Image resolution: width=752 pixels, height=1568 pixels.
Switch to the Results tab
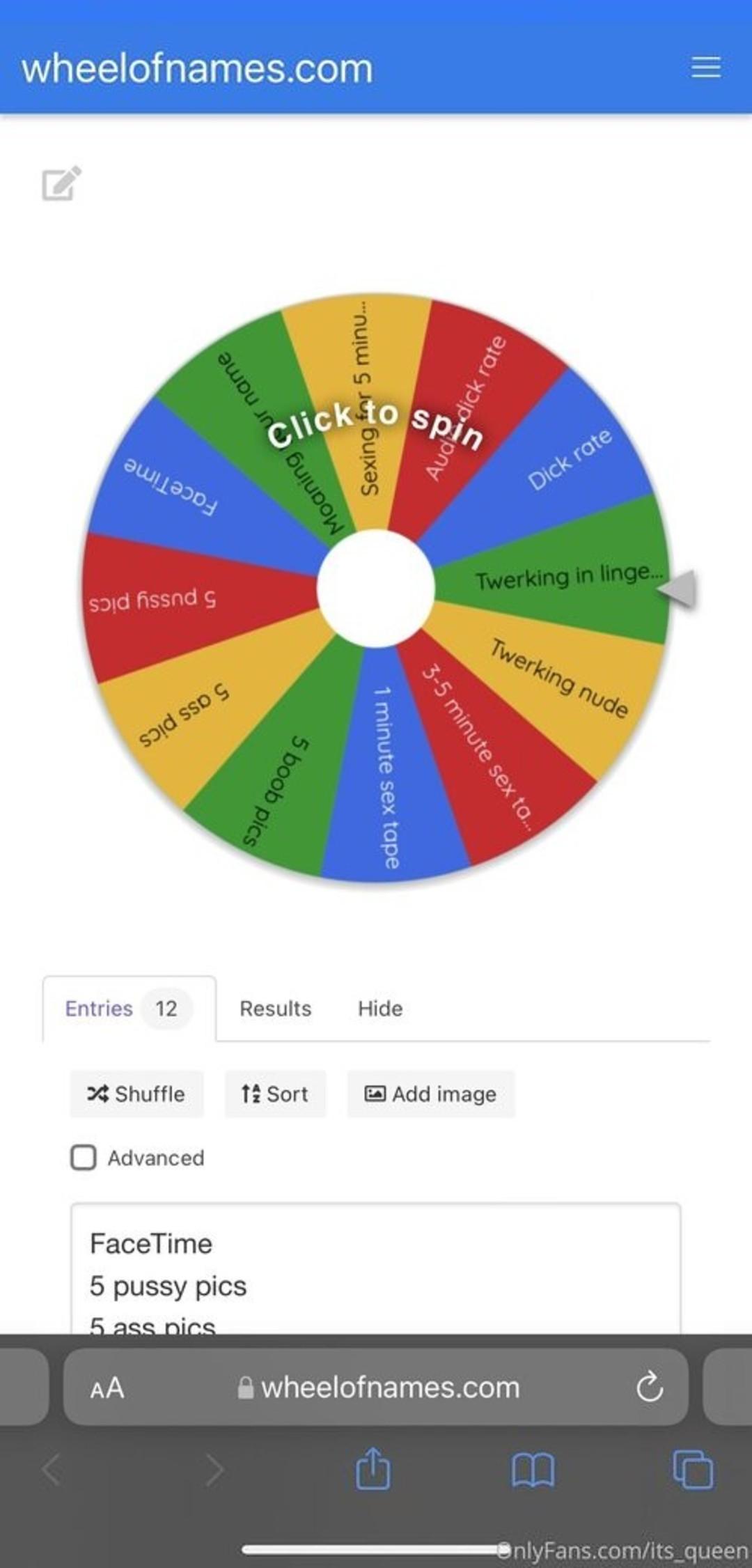click(x=275, y=1008)
